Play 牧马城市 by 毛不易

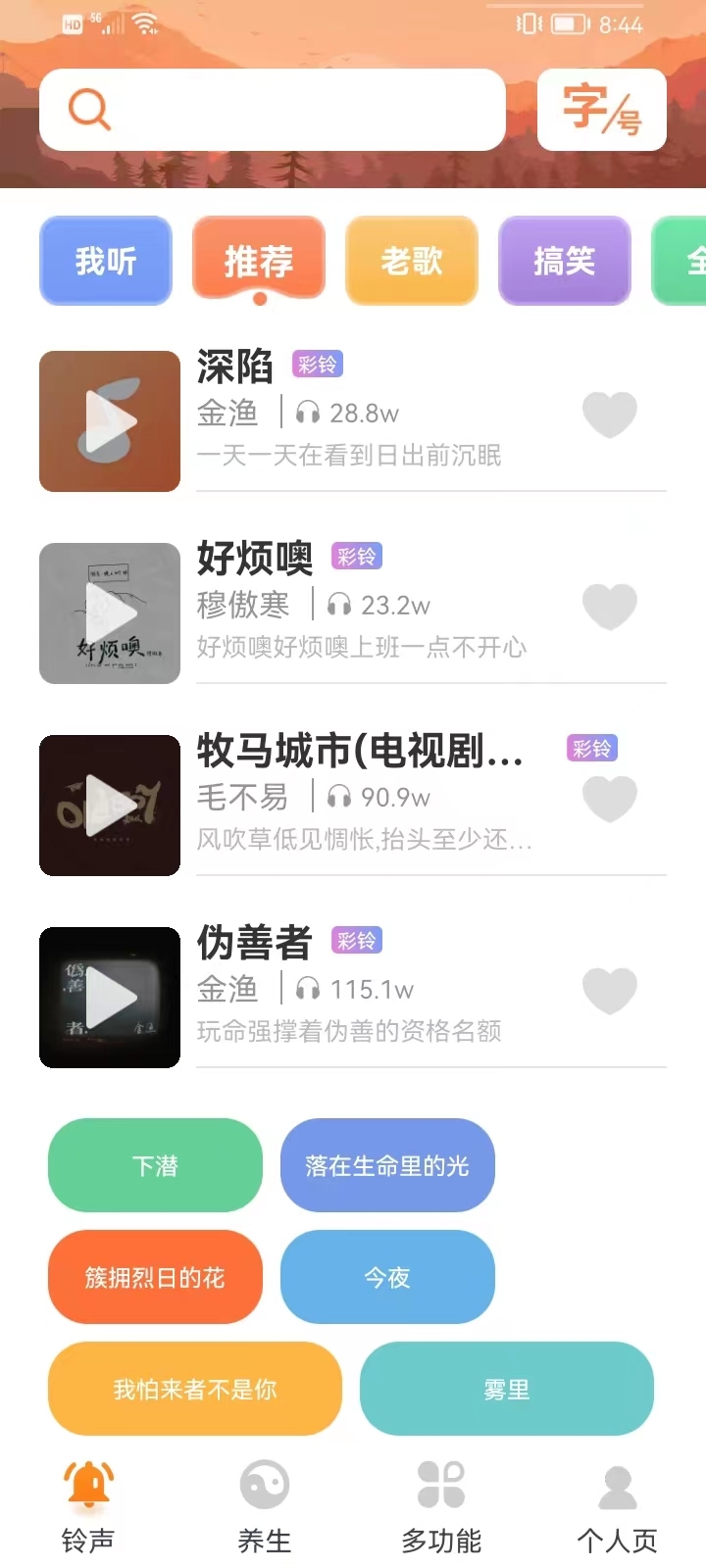click(x=109, y=805)
